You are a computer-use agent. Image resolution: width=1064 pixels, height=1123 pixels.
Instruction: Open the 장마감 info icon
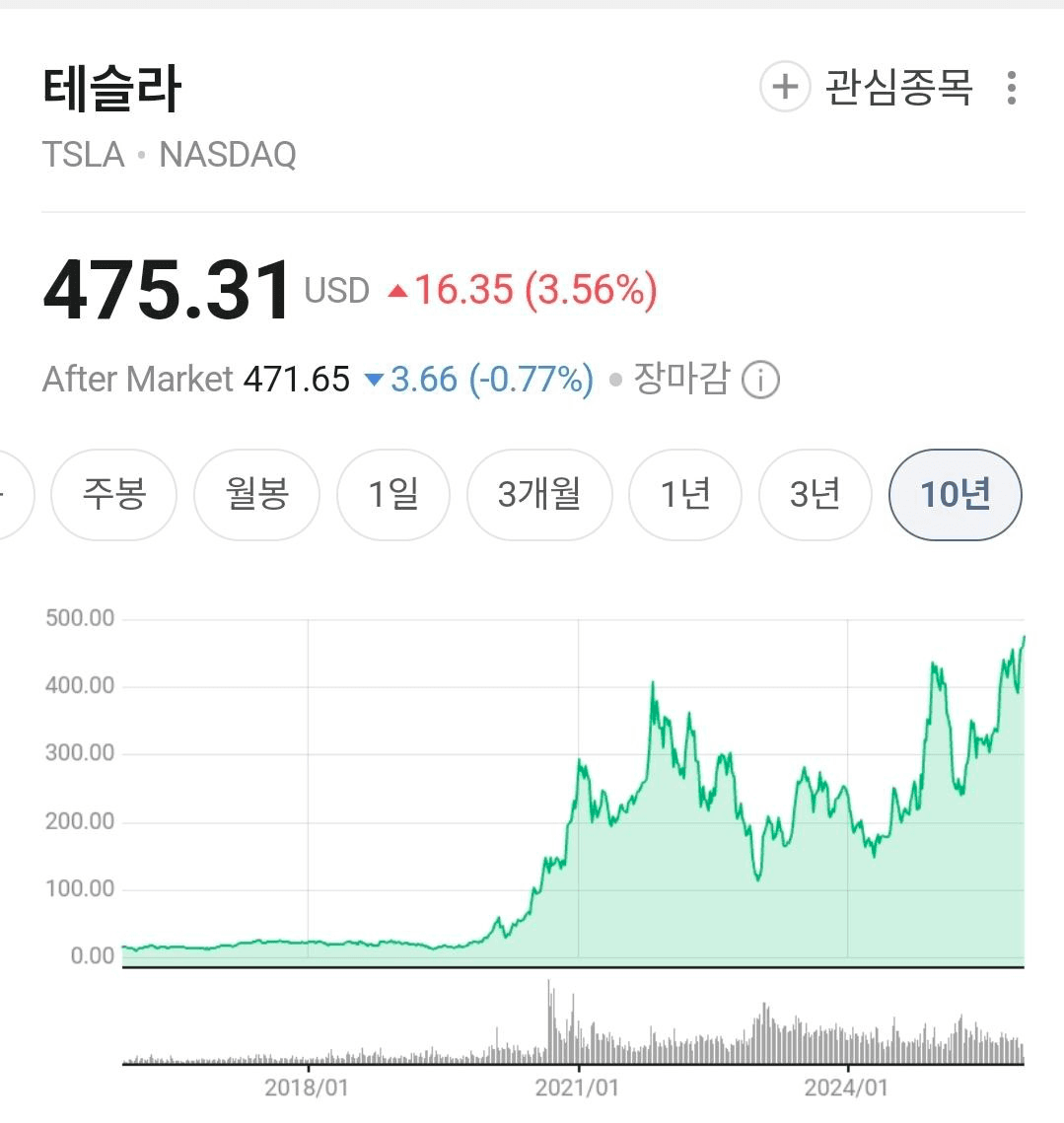point(759,380)
